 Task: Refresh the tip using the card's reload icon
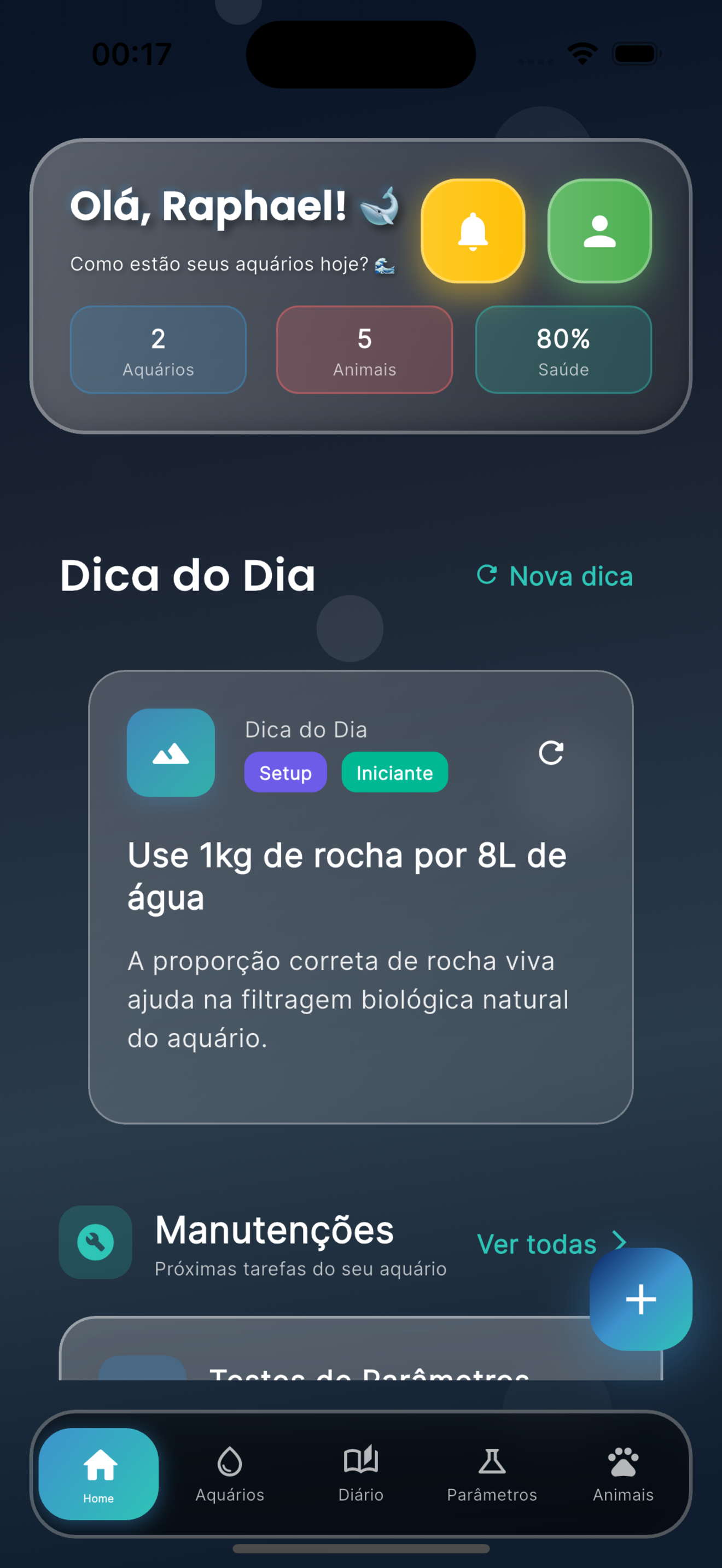[x=552, y=753]
